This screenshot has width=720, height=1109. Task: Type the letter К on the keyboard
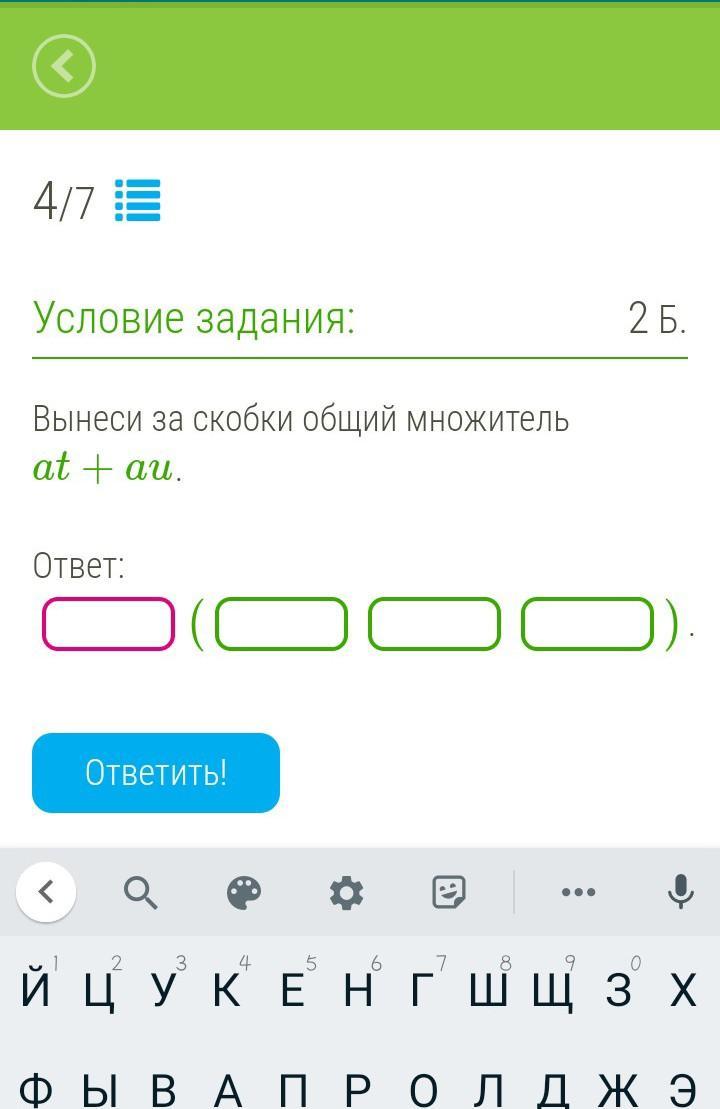click(x=227, y=990)
